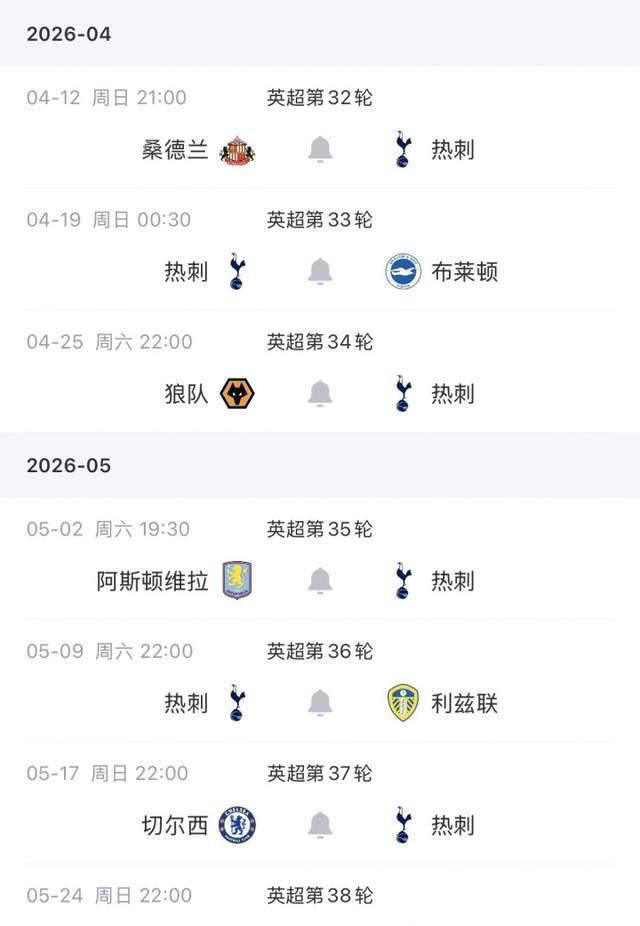Viewport: 640px width, 926px height.
Task: View the 英超第36轮 match on 05-09
Action: point(320,651)
